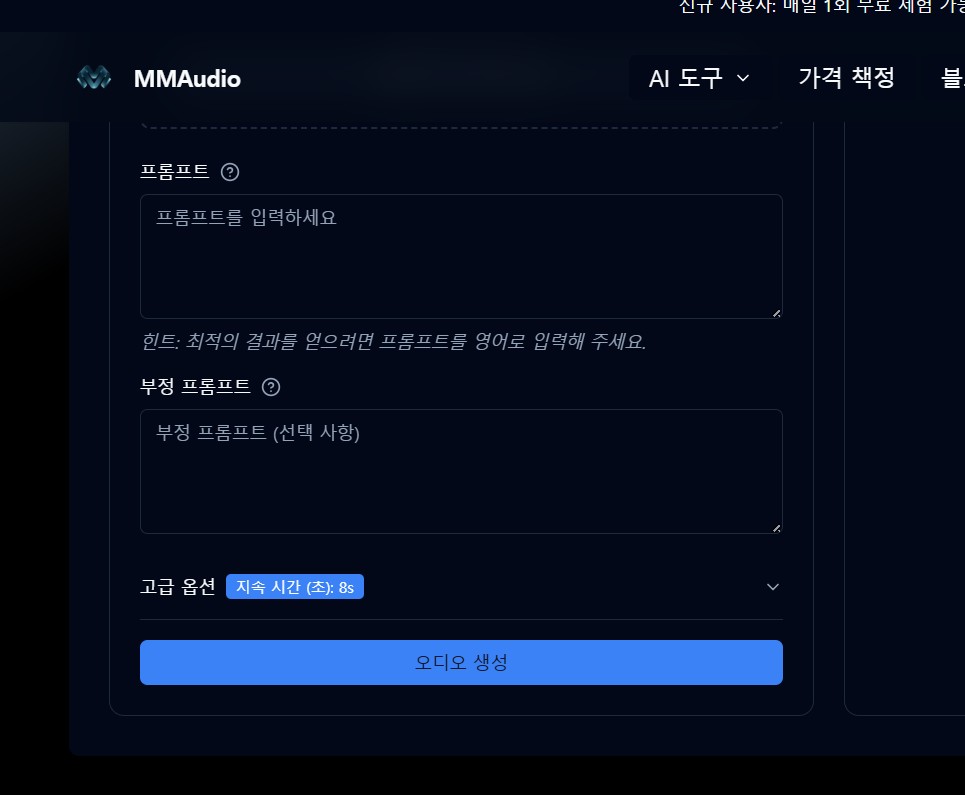Image resolution: width=965 pixels, height=795 pixels.
Task: Open the MMAudio home logo
Action: tap(158, 79)
